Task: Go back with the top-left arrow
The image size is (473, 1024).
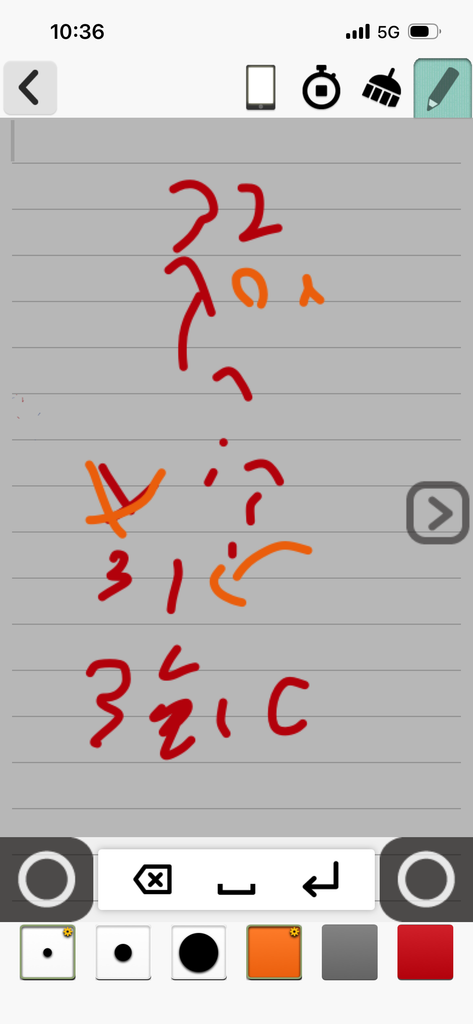Action: pyautogui.click(x=30, y=88)
